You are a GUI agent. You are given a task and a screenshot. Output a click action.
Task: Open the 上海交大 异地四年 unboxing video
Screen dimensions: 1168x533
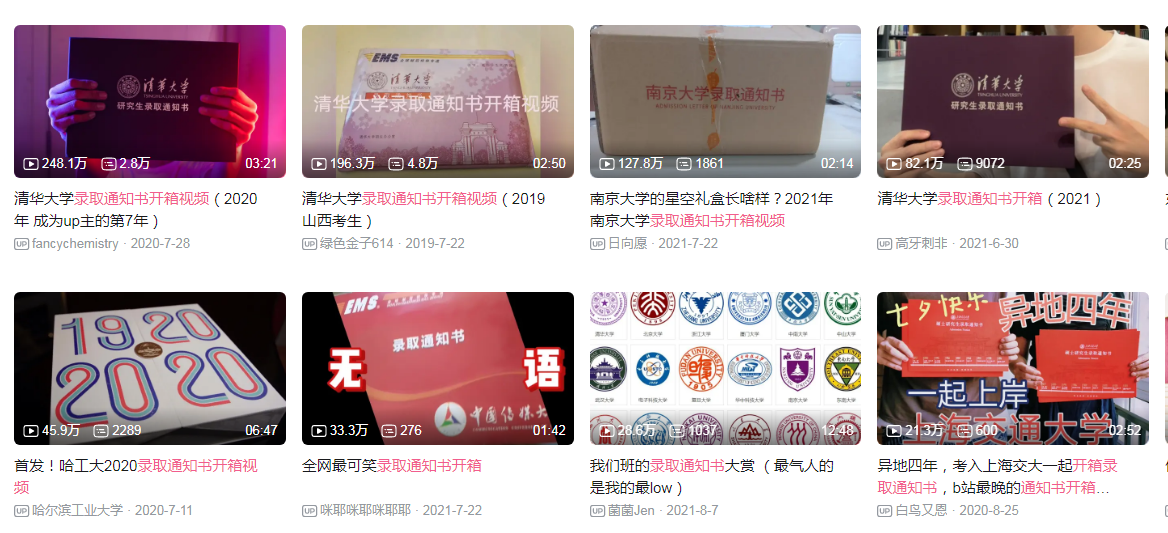point(1012,368)
